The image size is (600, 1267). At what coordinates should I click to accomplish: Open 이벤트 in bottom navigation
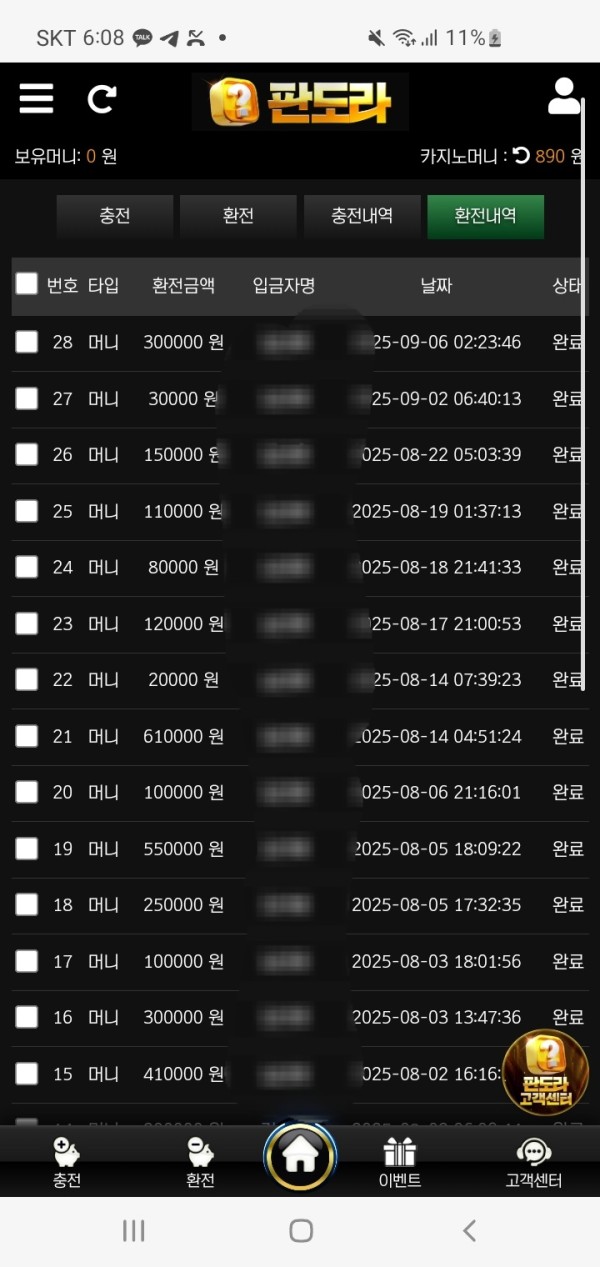tap(400, 1162)
